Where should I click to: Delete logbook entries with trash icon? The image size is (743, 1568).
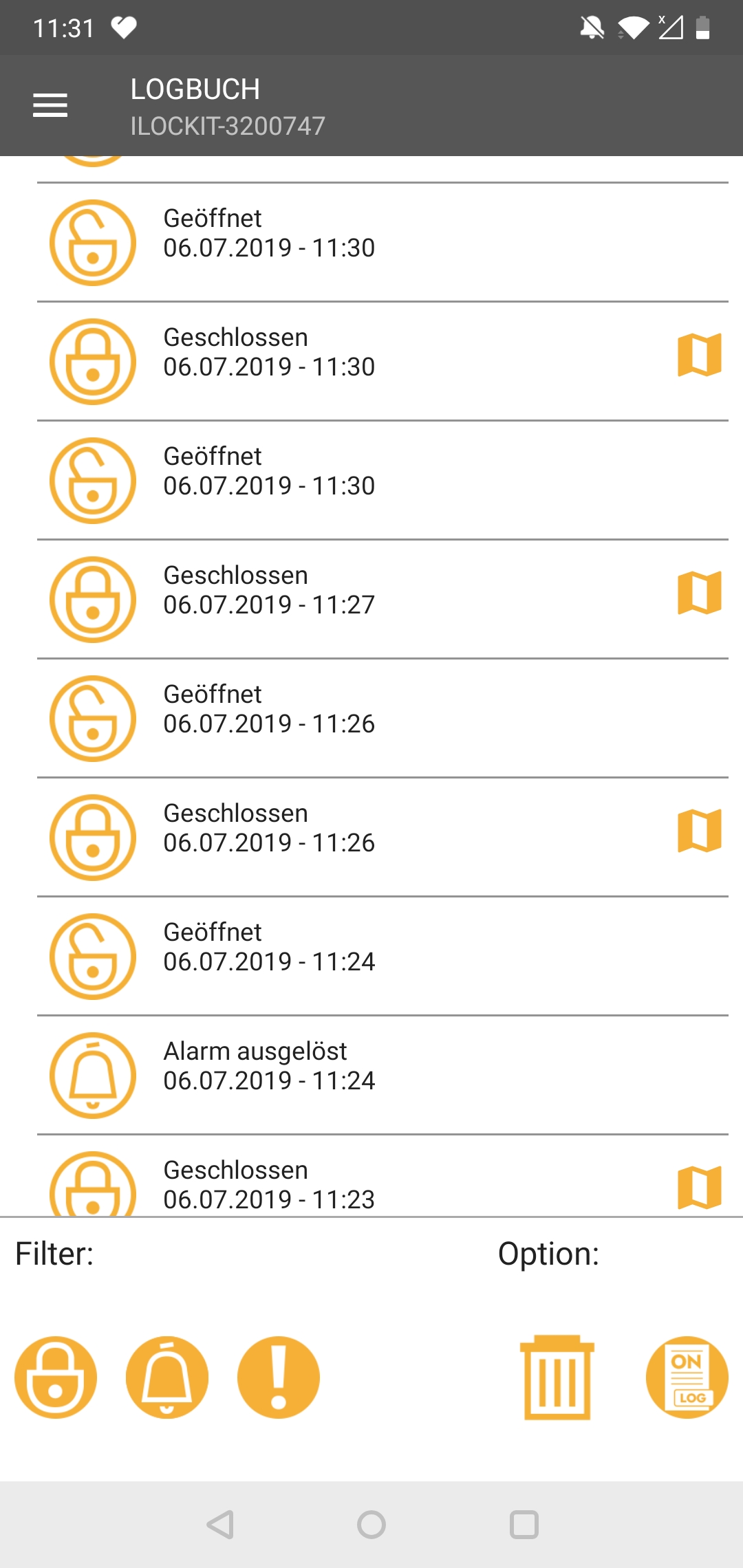pos(557,1377)
